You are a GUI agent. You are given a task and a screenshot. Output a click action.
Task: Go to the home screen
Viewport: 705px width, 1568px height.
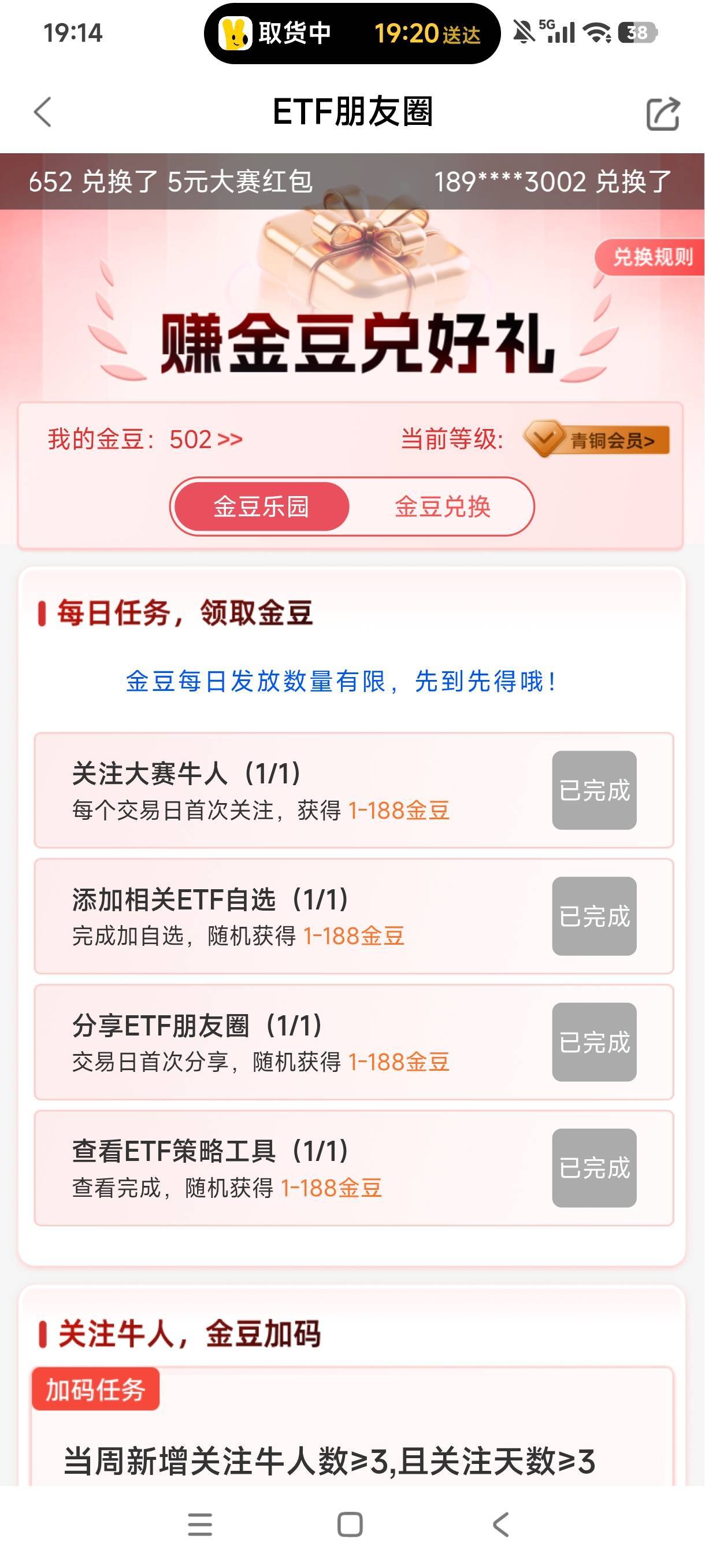coord(350,1525)
